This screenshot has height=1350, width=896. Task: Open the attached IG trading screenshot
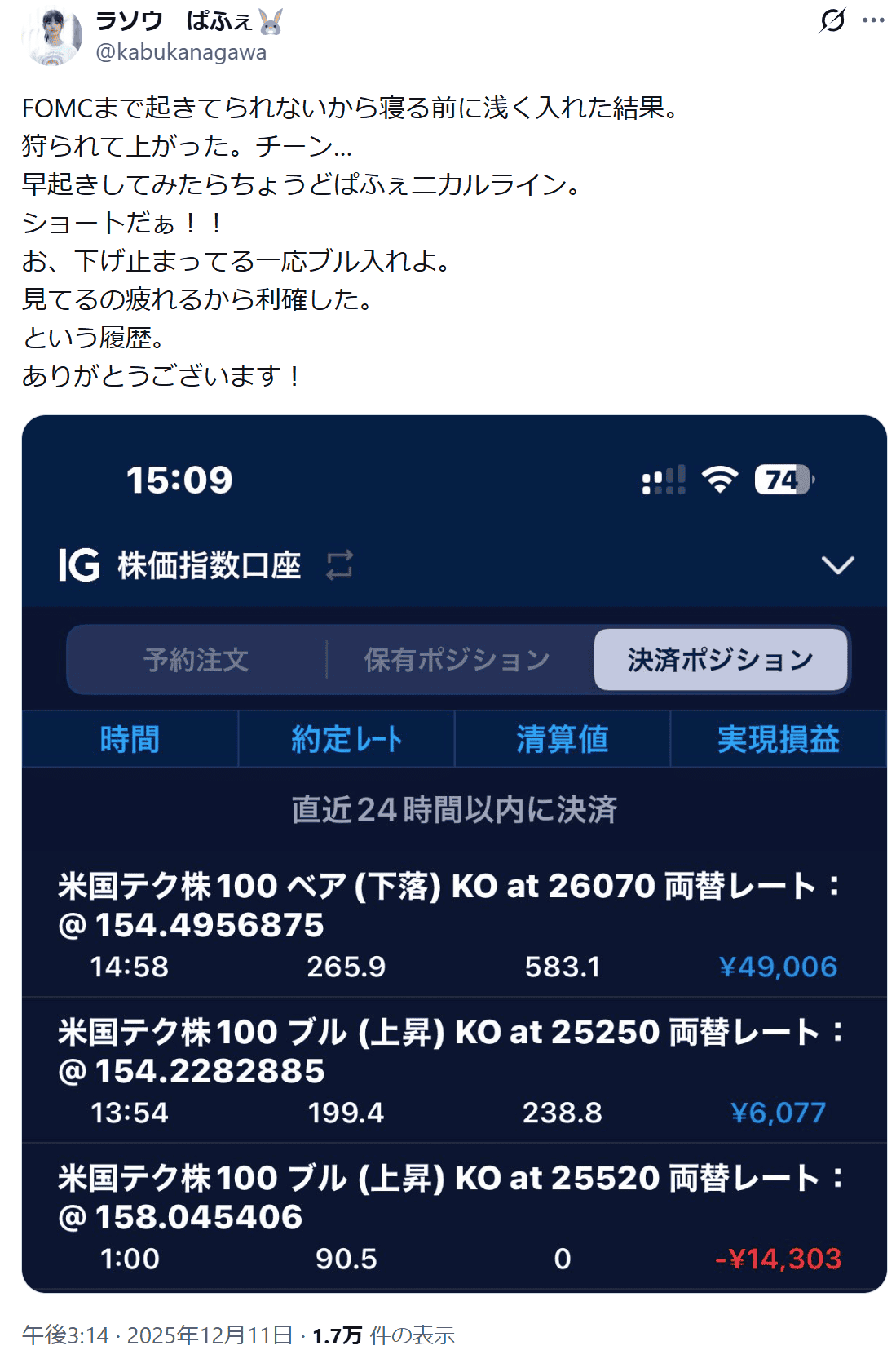coord(454,853)
